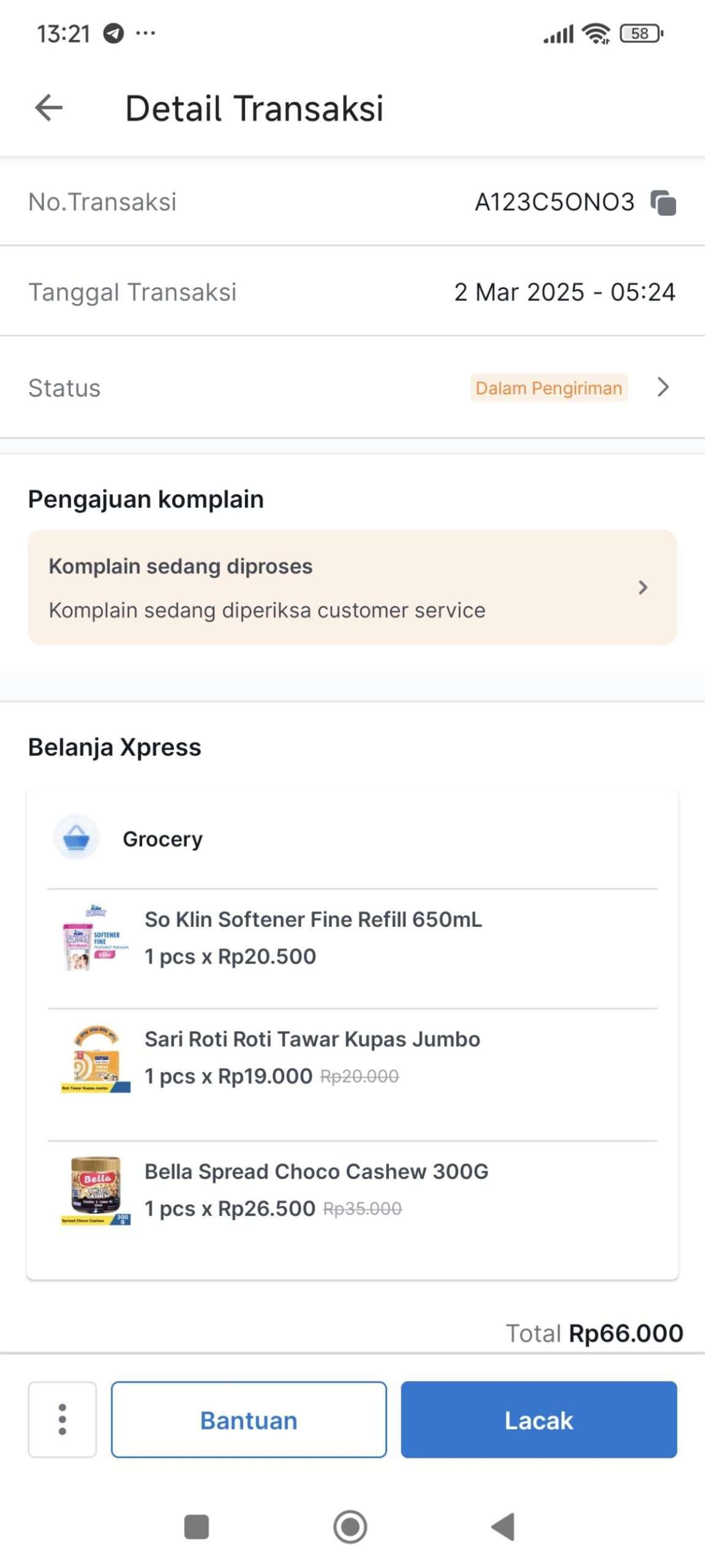This screenshot has width=705, height=1568.
Task: Go back using the top arrow
Action: click(x=48, y=108)
